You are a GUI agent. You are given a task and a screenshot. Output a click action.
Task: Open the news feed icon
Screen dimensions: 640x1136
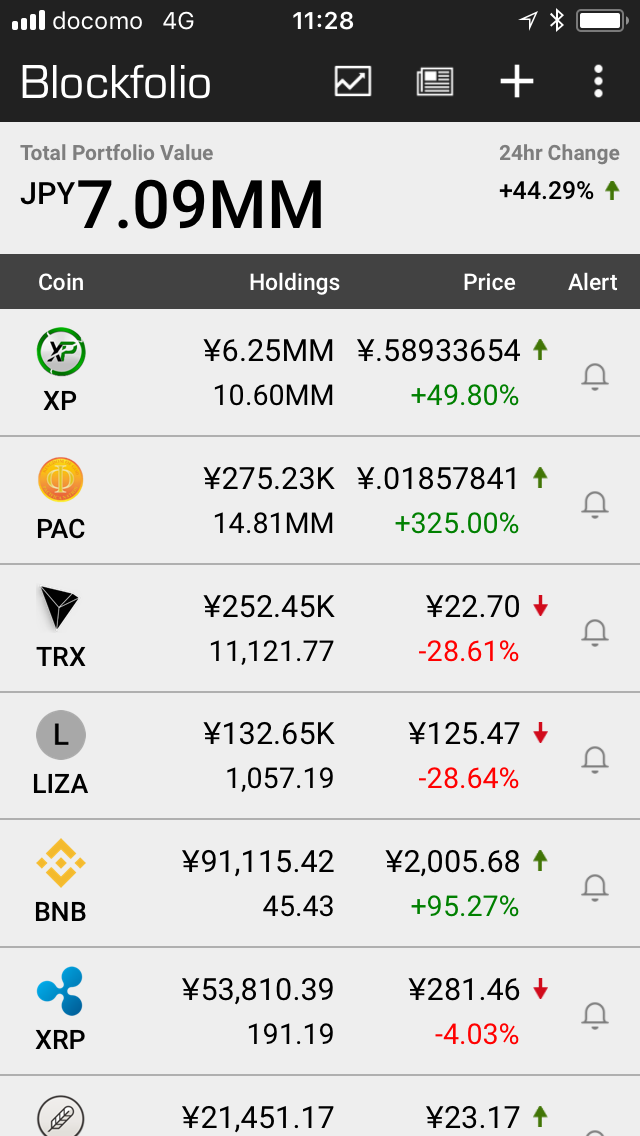pyautogui.click(x=435, y=81)
